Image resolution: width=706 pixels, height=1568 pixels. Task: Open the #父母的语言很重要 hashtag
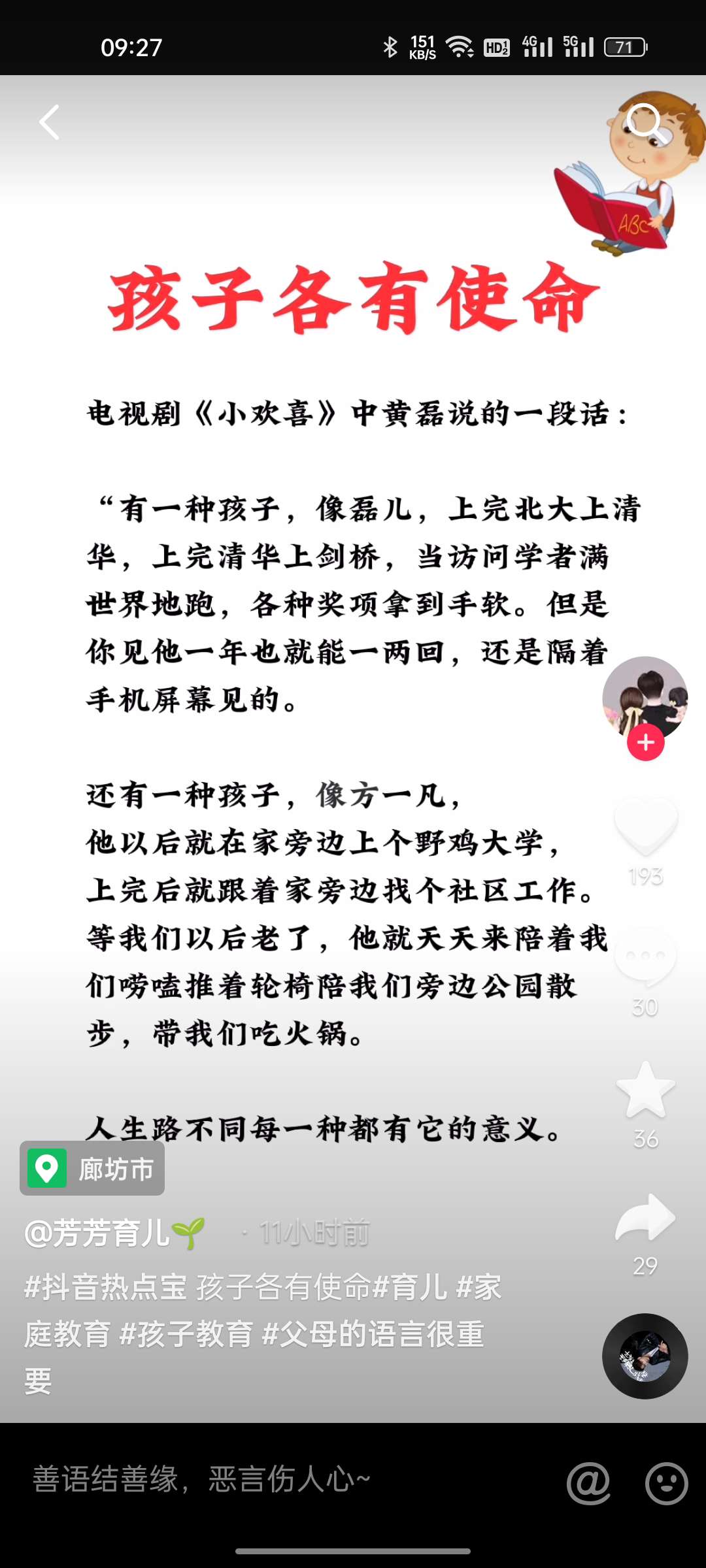coord(373,1334)
